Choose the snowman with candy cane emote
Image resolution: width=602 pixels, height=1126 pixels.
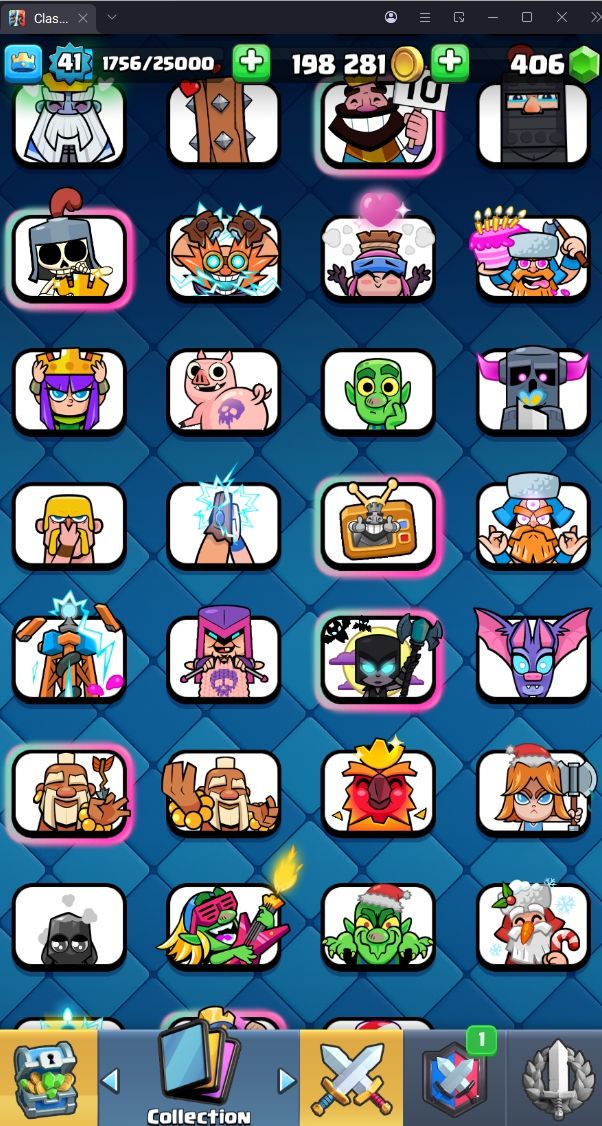(533, 922)
